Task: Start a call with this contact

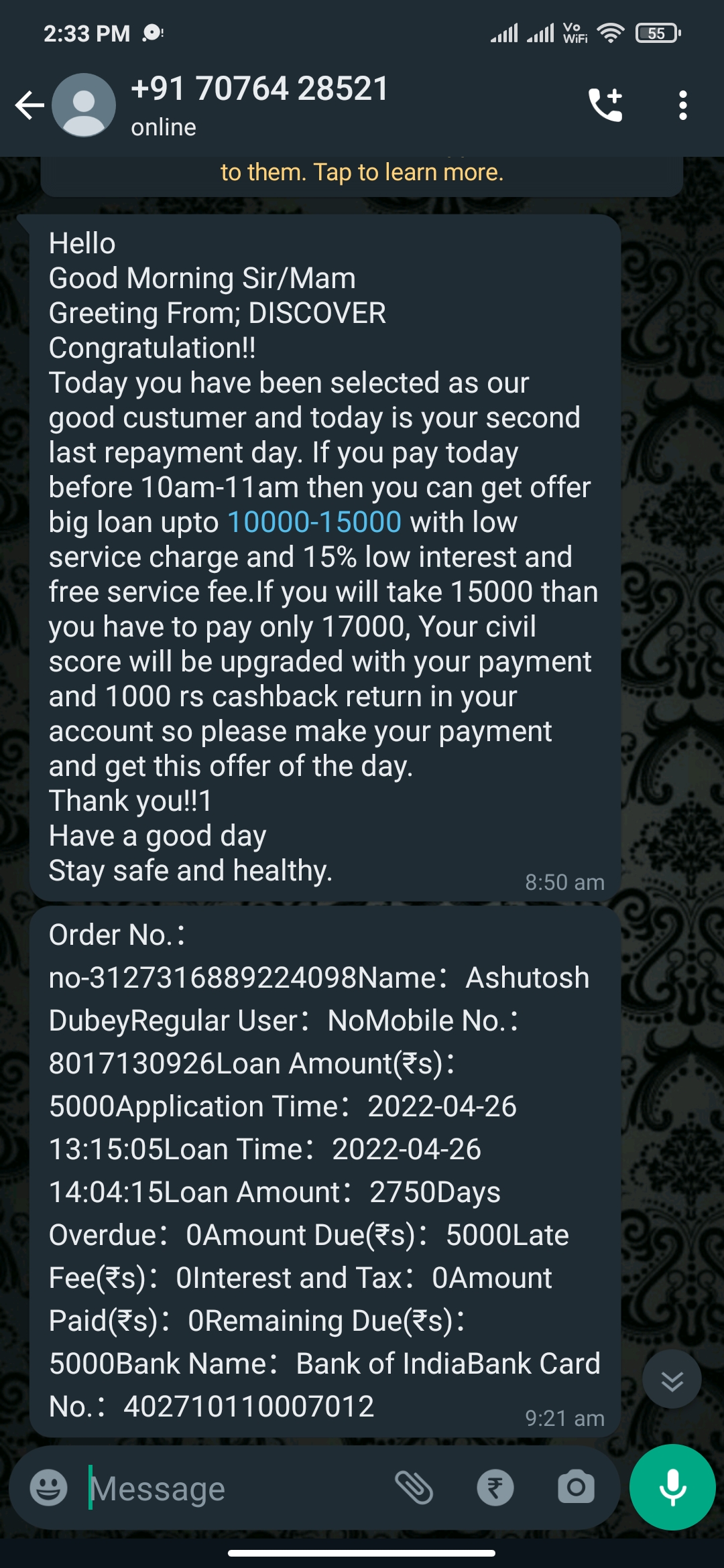Action: (605, 105)
